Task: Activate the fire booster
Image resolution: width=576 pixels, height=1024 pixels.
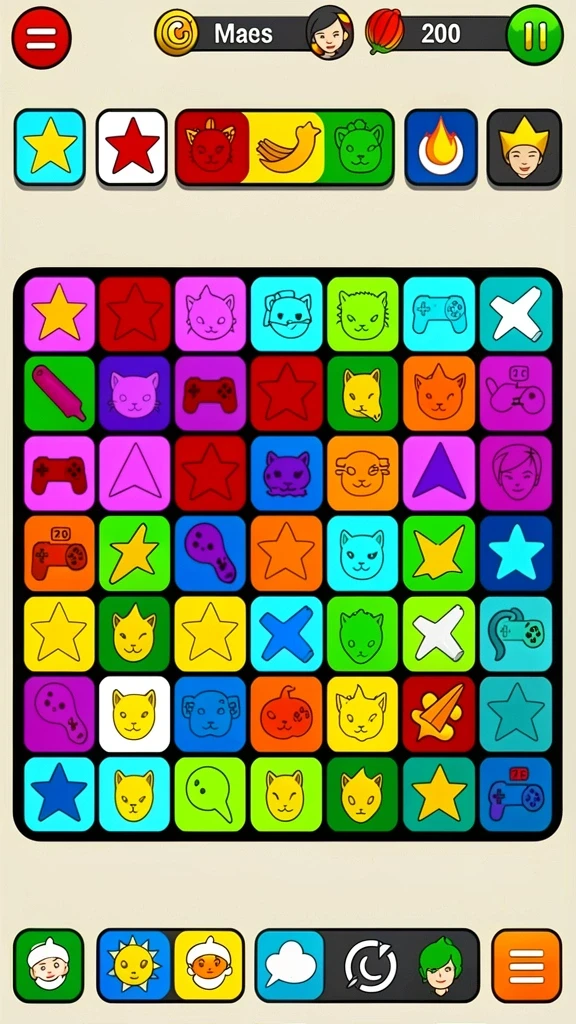Action: point(441,146)
